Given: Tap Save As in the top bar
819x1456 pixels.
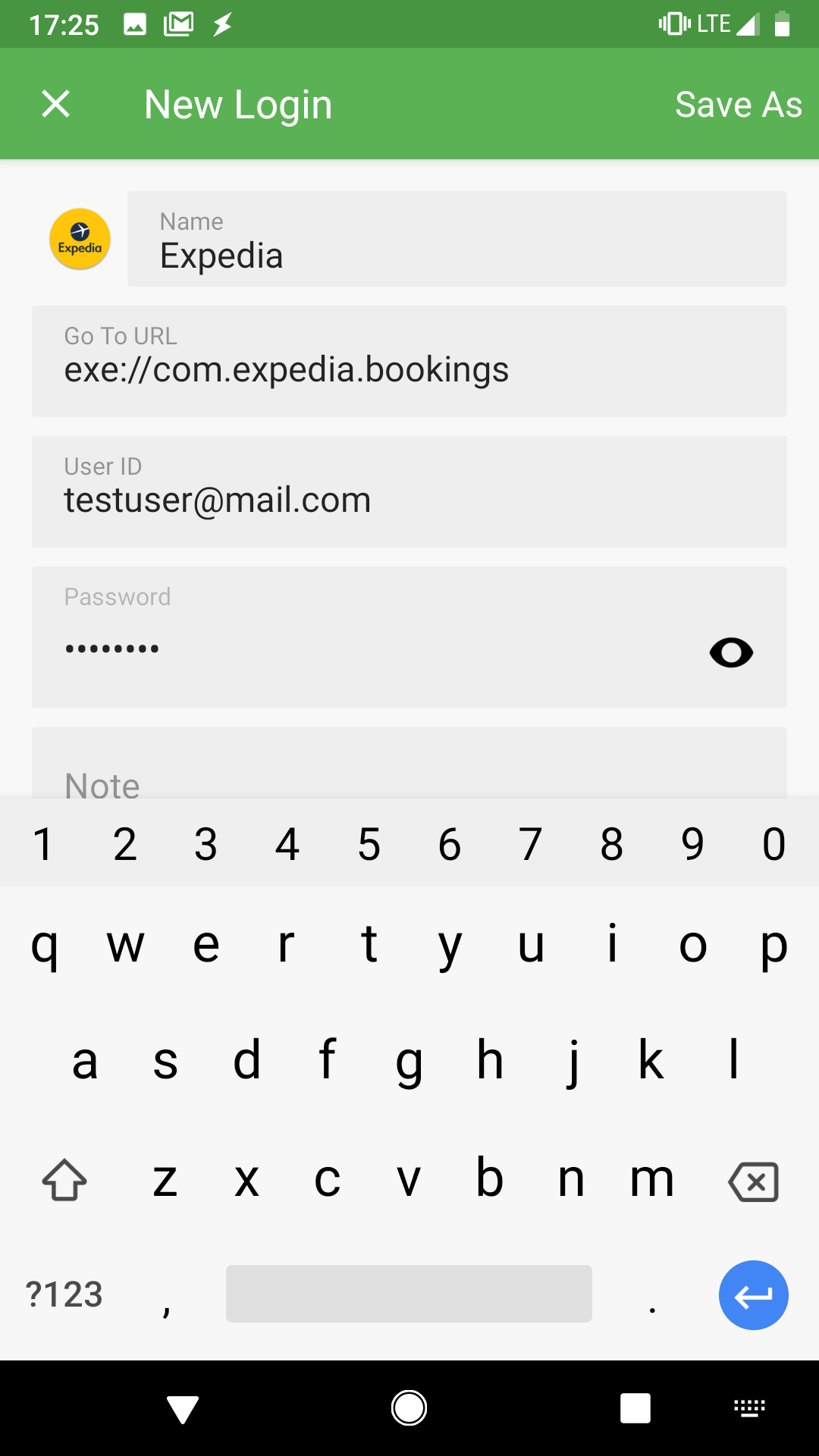Looking at the screenshot, I should click(x=738, y=105).
